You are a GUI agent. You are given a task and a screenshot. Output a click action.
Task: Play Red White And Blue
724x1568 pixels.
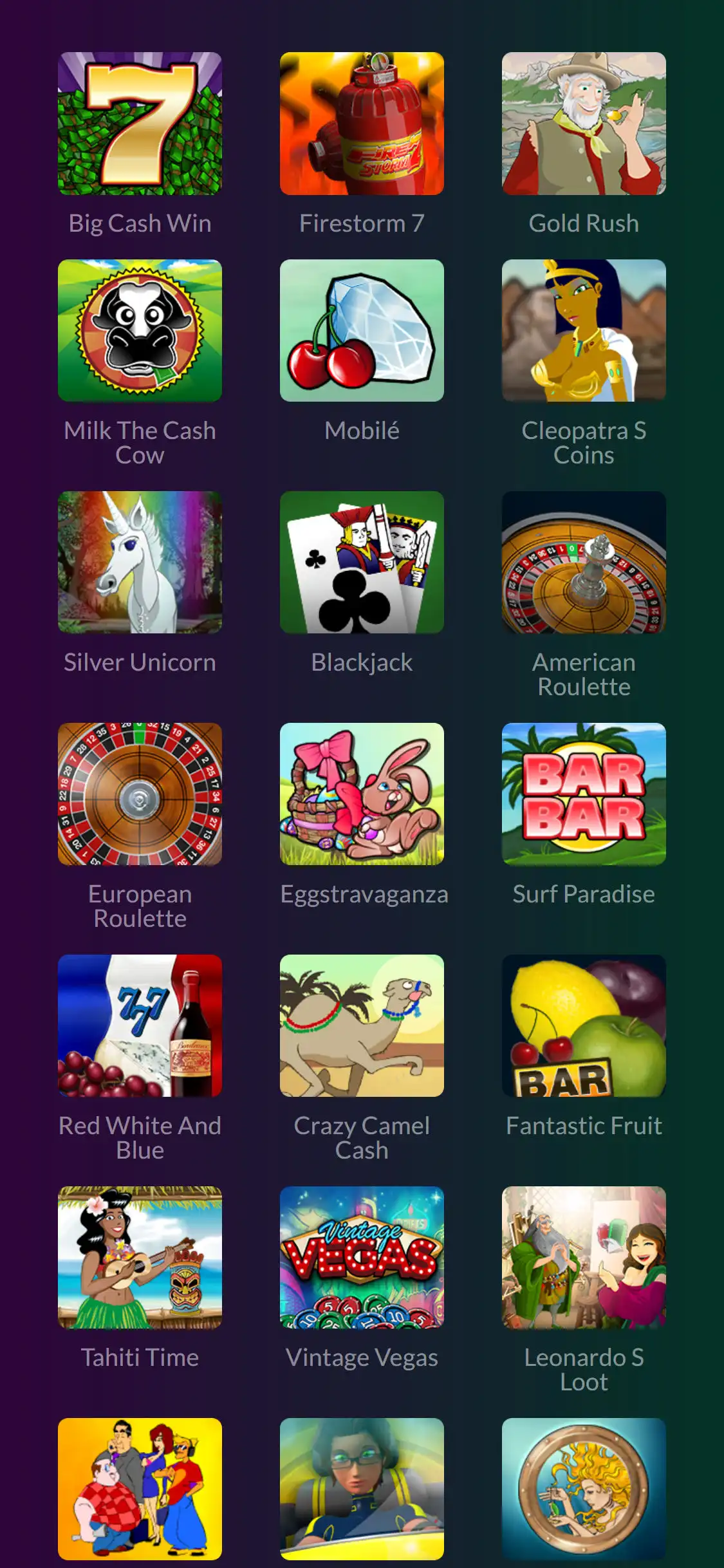point(140,1025)
